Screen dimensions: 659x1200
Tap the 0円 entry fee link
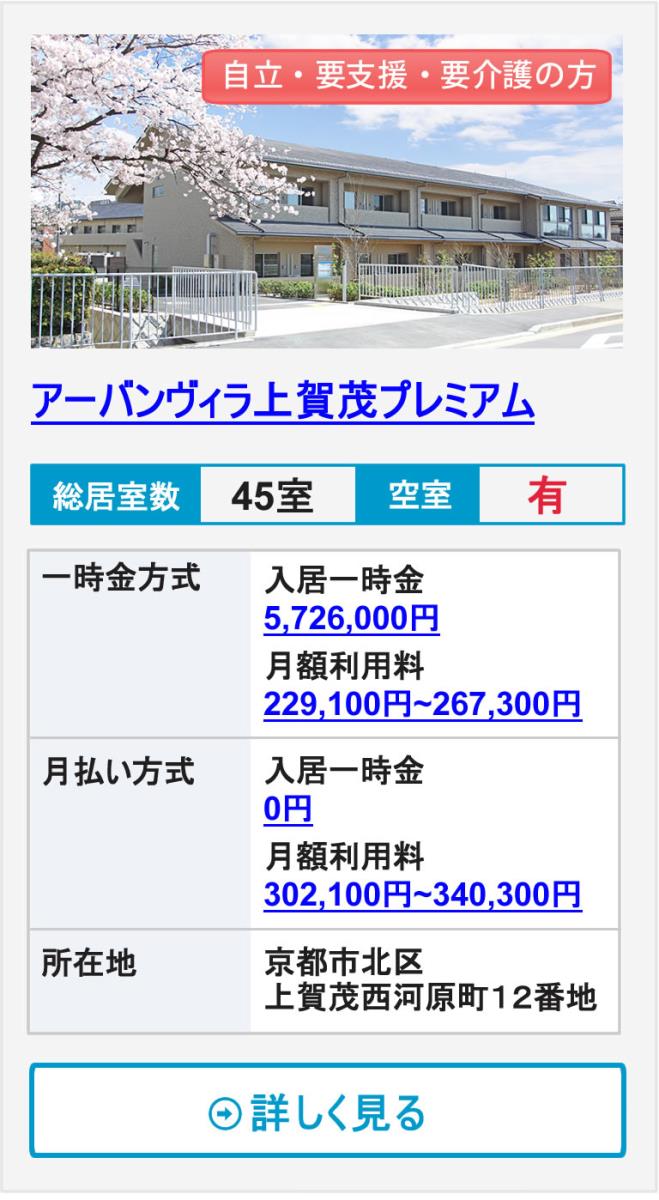(288, 811)
